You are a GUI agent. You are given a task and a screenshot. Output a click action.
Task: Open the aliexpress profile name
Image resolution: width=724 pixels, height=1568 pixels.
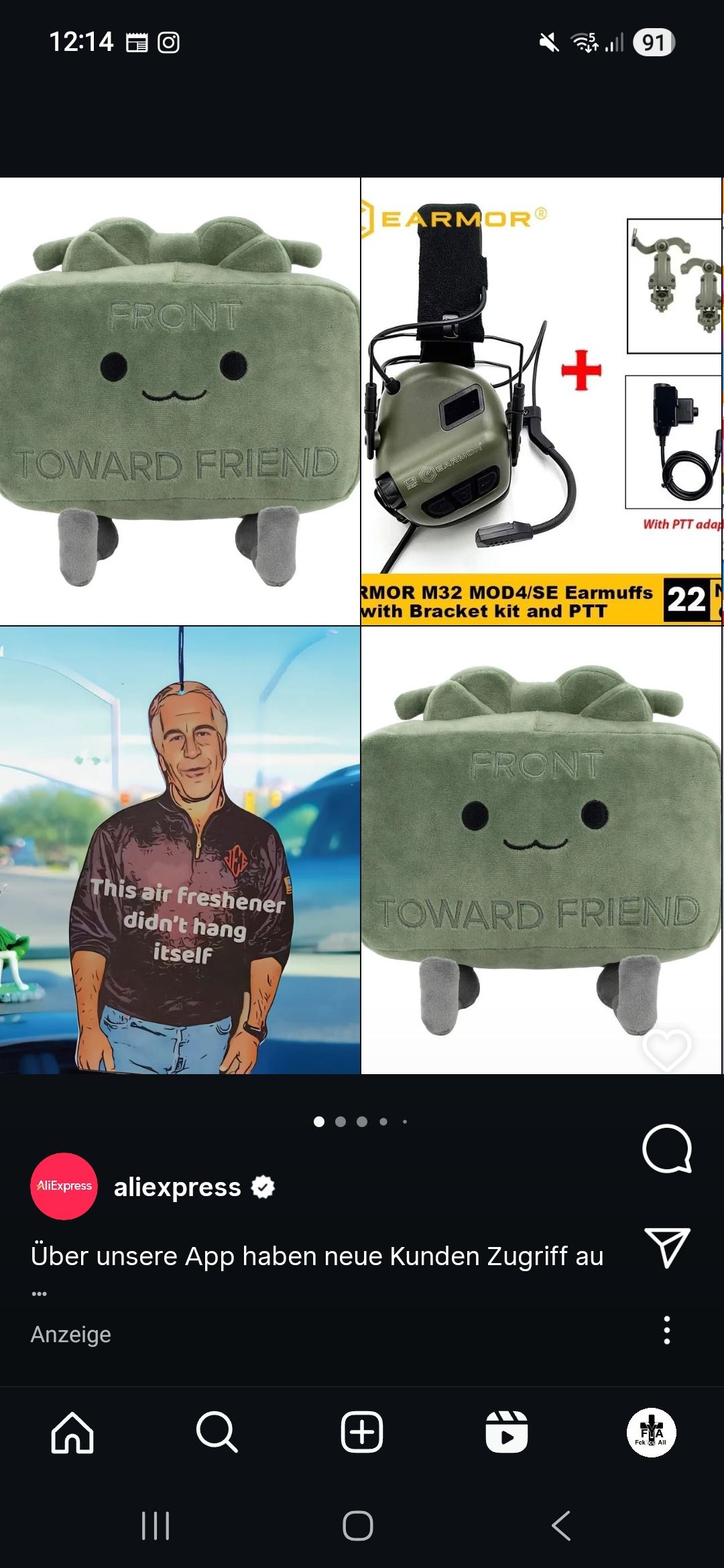click(177, 1187)
